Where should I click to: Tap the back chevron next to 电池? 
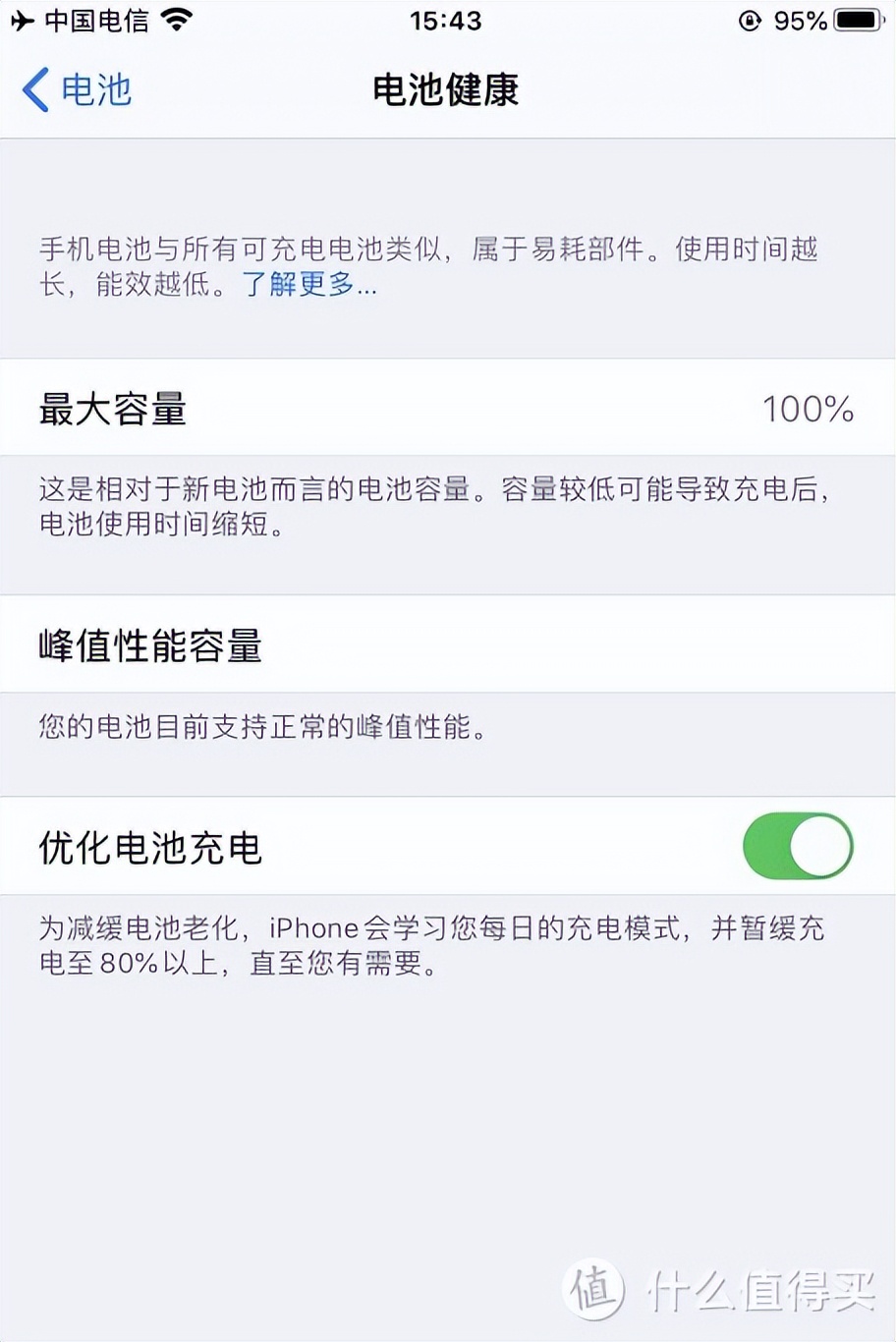[32, 88]
